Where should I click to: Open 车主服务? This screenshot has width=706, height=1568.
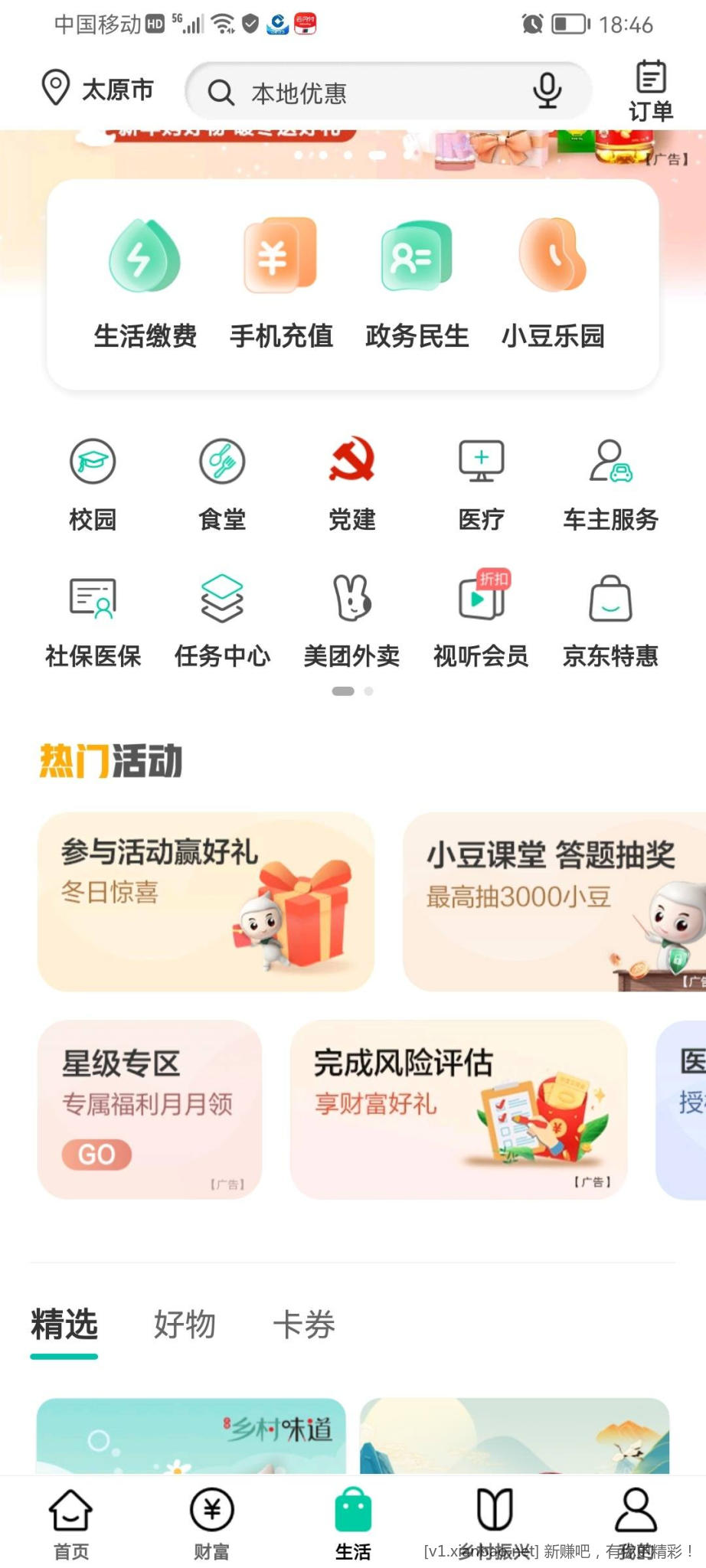click(x=610, y=484)
